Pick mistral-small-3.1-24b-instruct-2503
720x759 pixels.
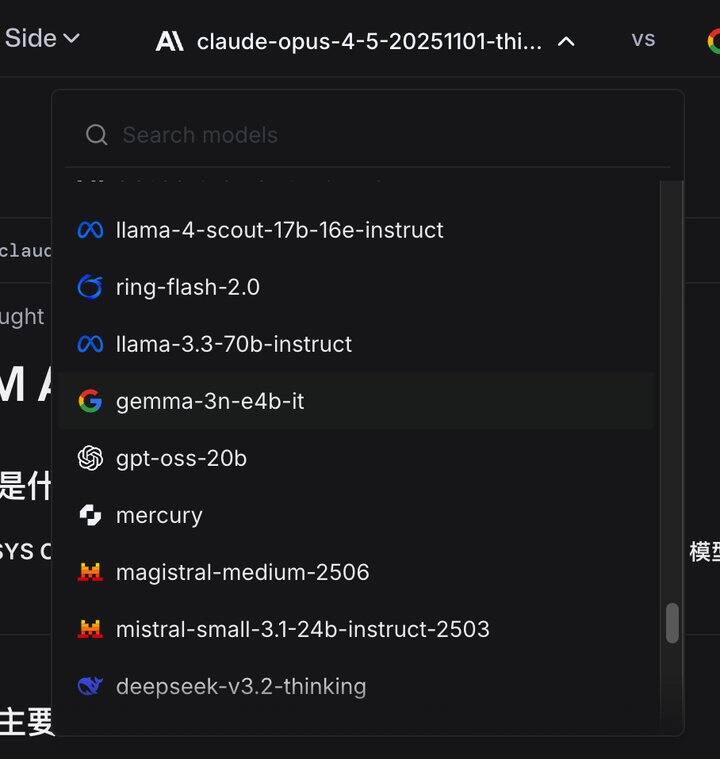pyautogui.click(x=302, y=629)
